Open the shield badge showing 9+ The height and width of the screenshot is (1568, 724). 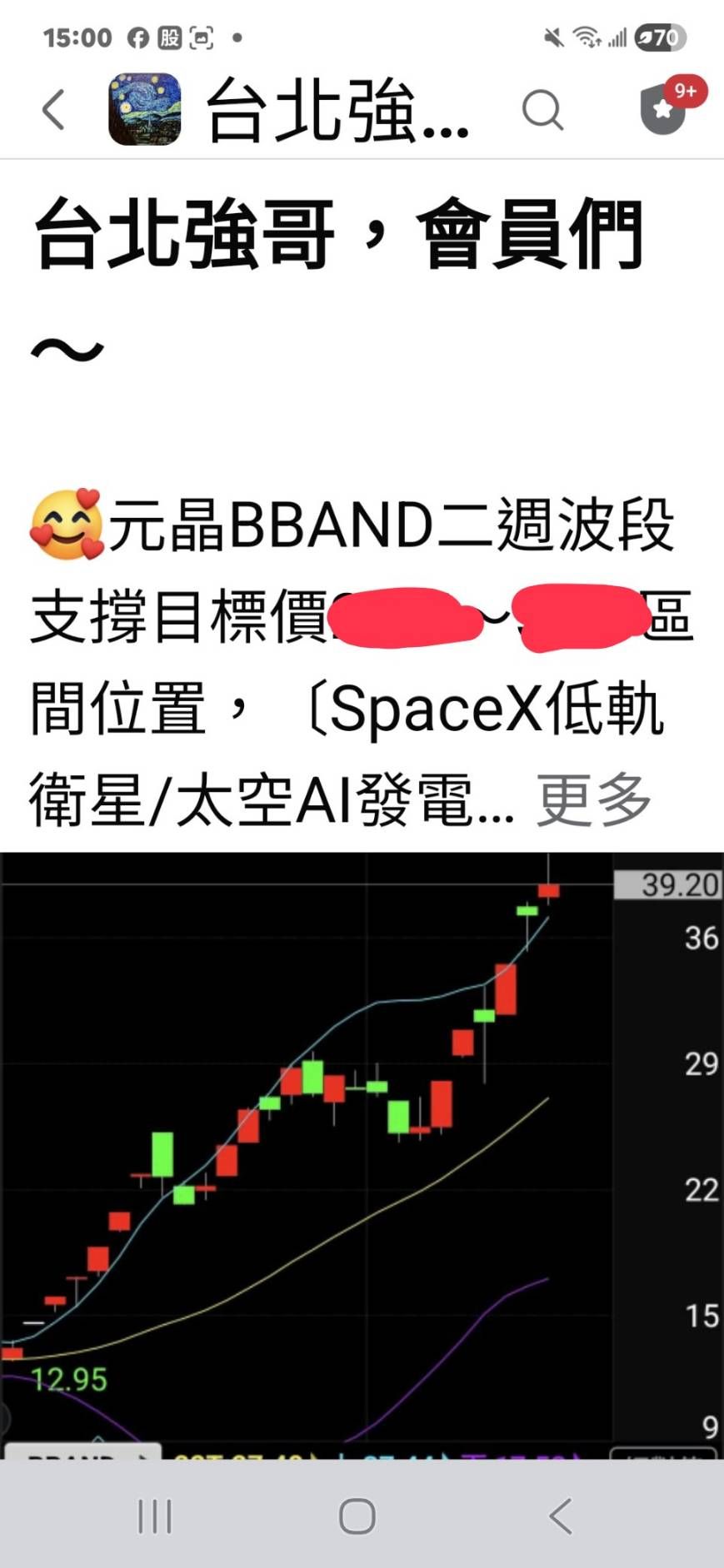pyautogui.click(x=665, y=108)
